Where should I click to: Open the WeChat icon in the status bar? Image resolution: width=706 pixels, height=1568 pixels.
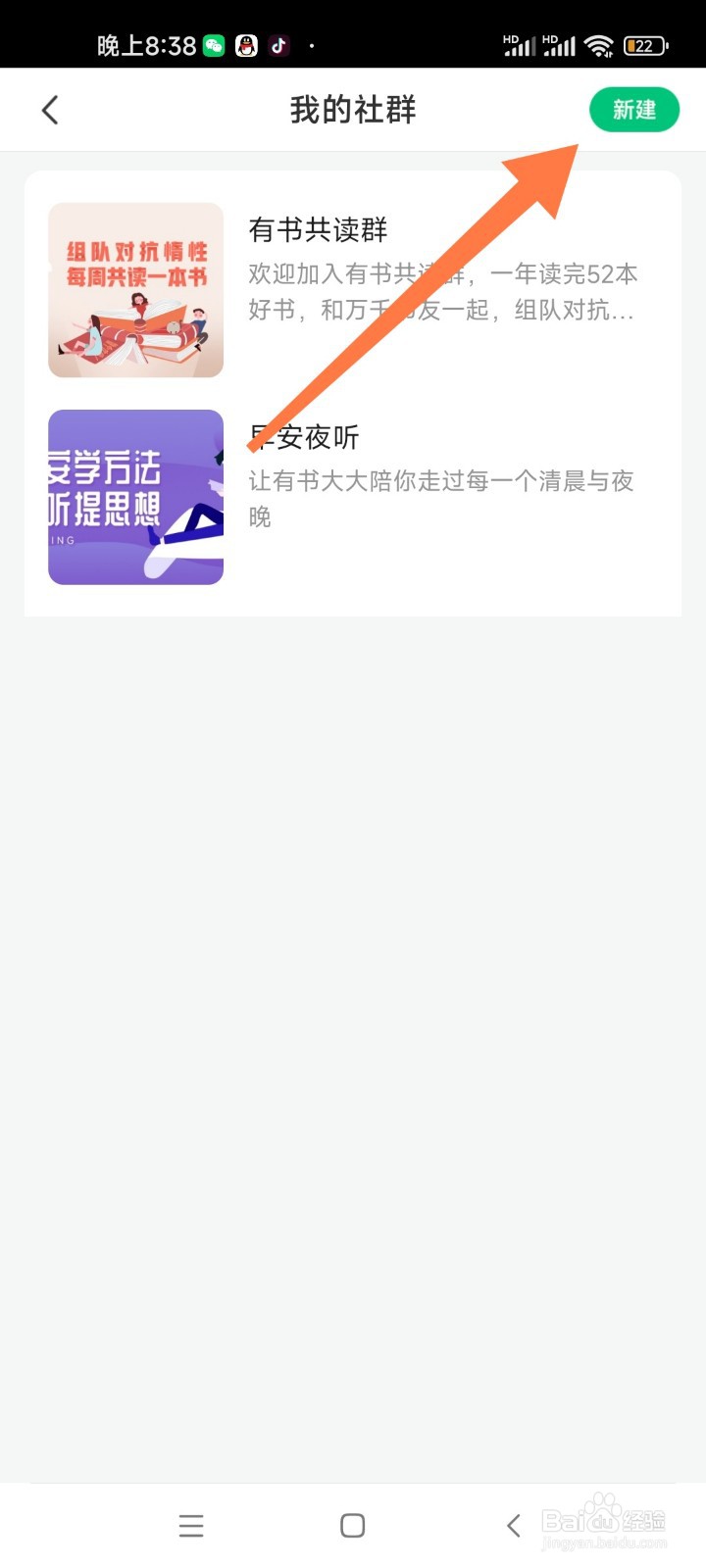[213, 45]
